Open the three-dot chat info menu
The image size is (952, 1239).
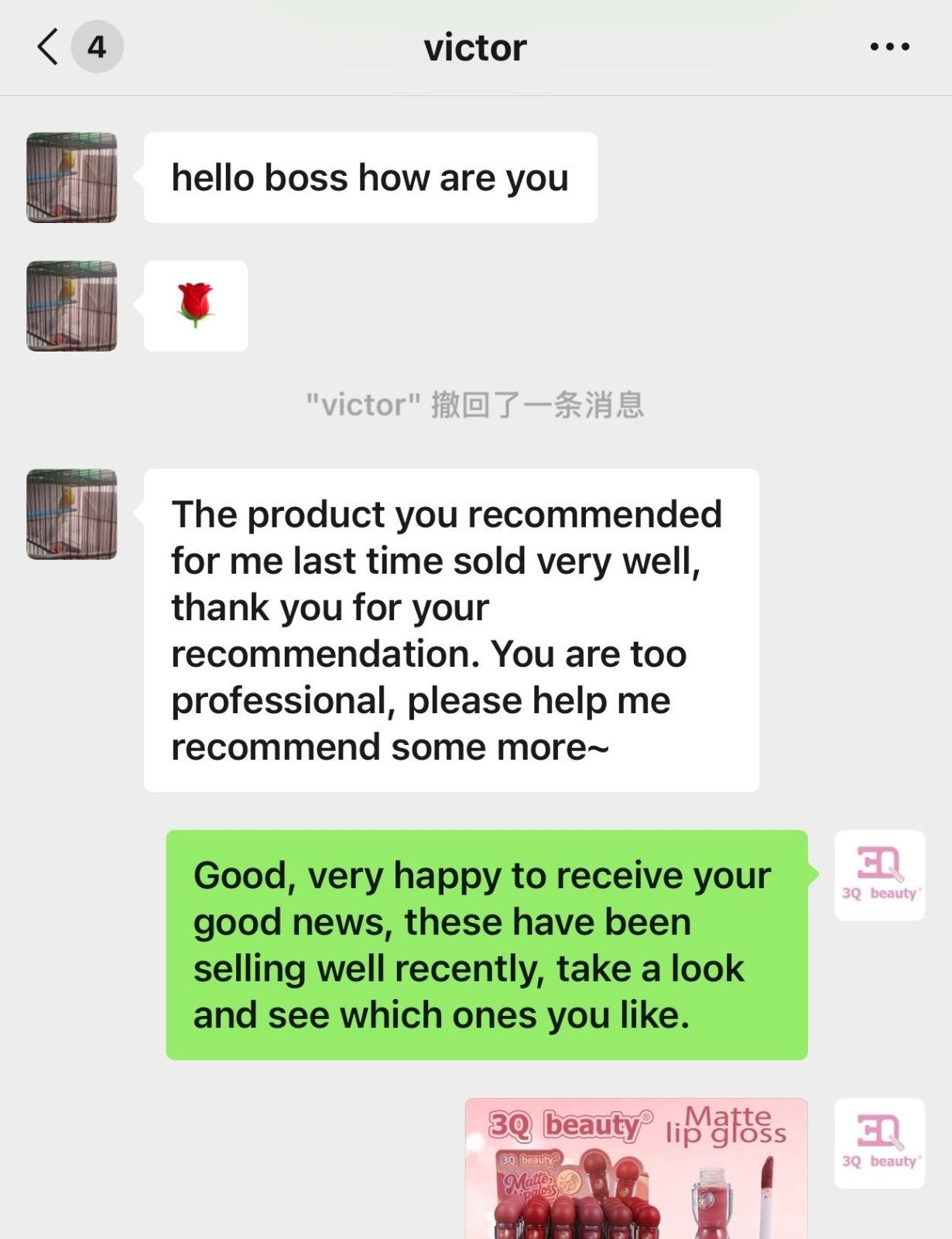[889, 47]
